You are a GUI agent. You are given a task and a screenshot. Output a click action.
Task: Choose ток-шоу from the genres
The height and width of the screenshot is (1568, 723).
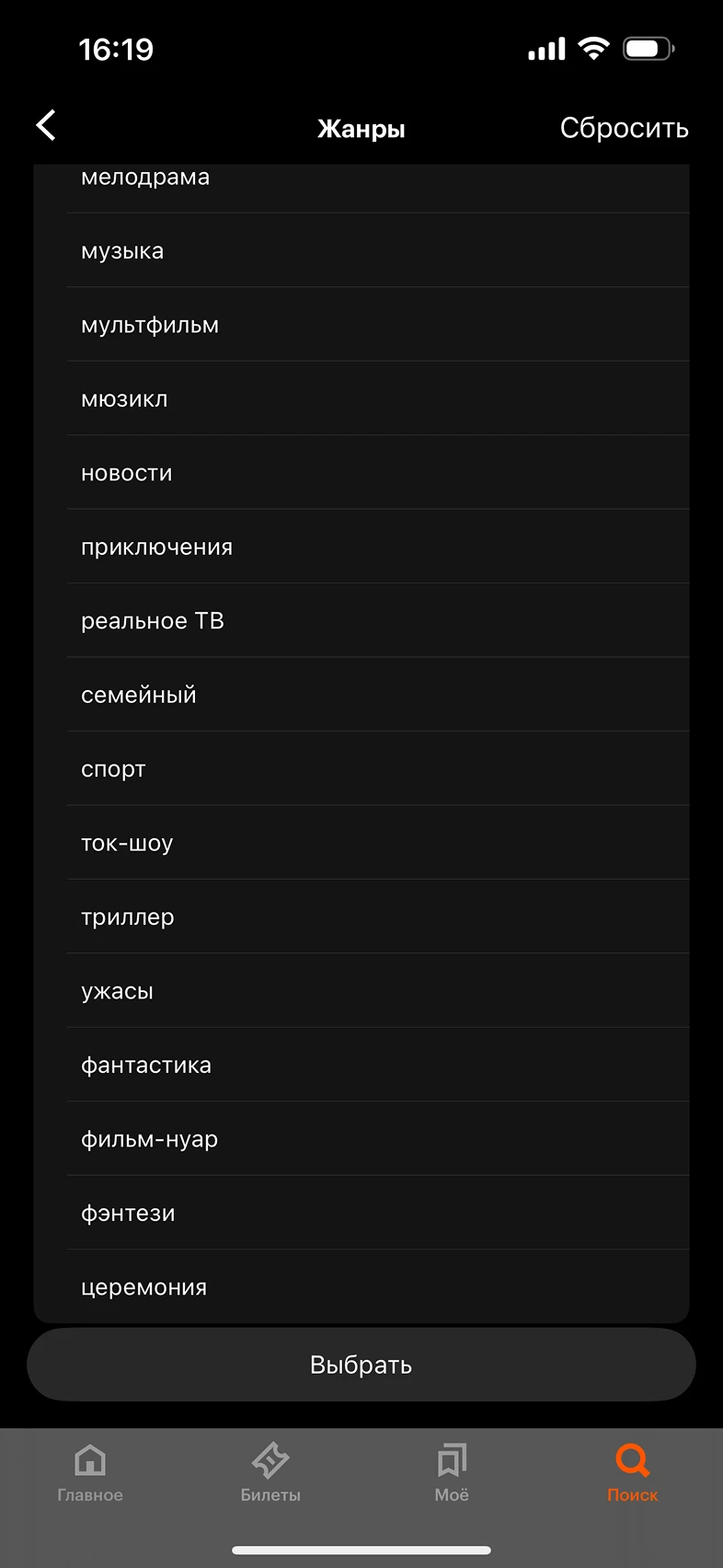pos(361,843)
